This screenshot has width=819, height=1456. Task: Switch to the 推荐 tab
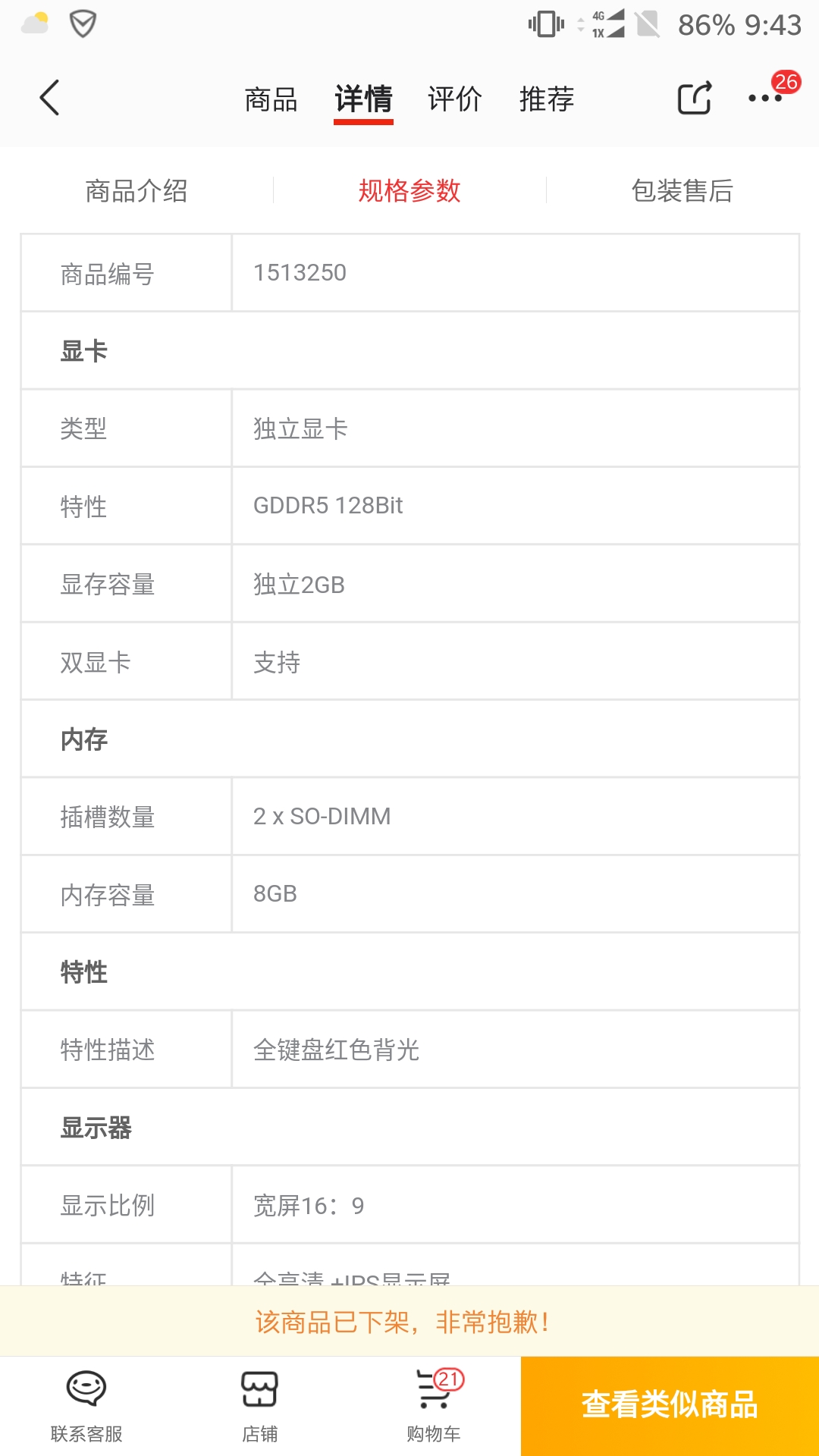[x=547, y=99]
